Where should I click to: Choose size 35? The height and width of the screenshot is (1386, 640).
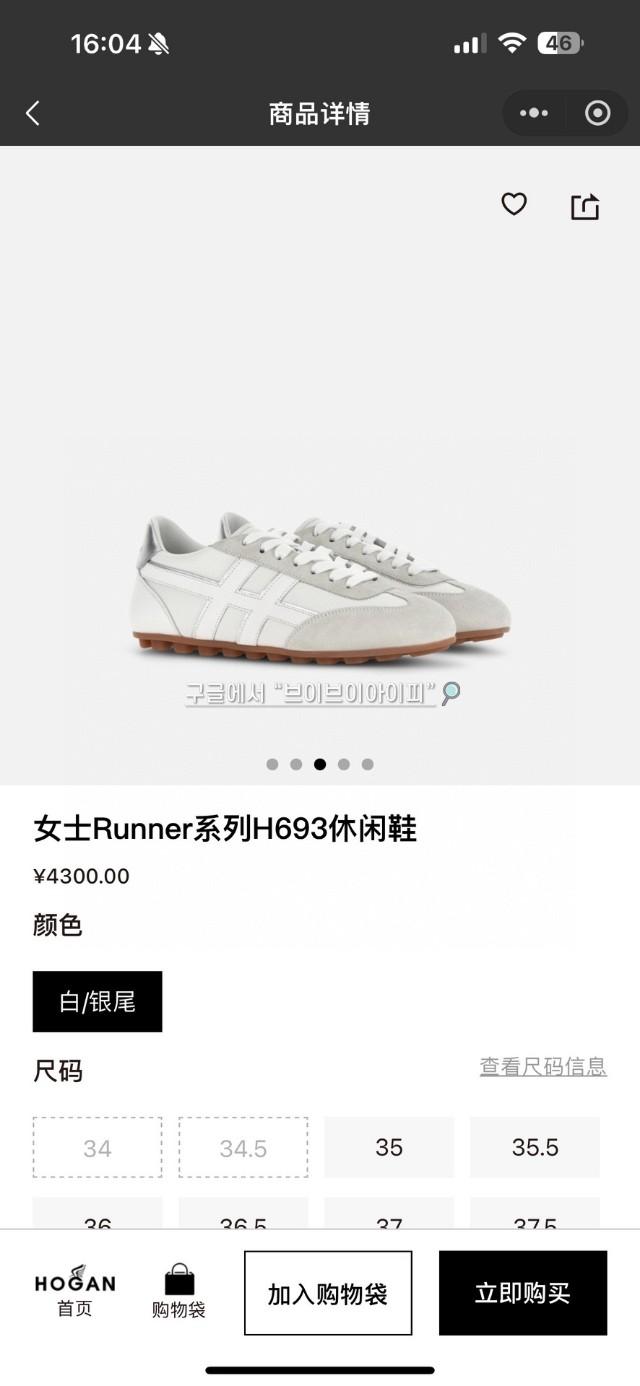pyautogui.click(x=389, y=1147)
